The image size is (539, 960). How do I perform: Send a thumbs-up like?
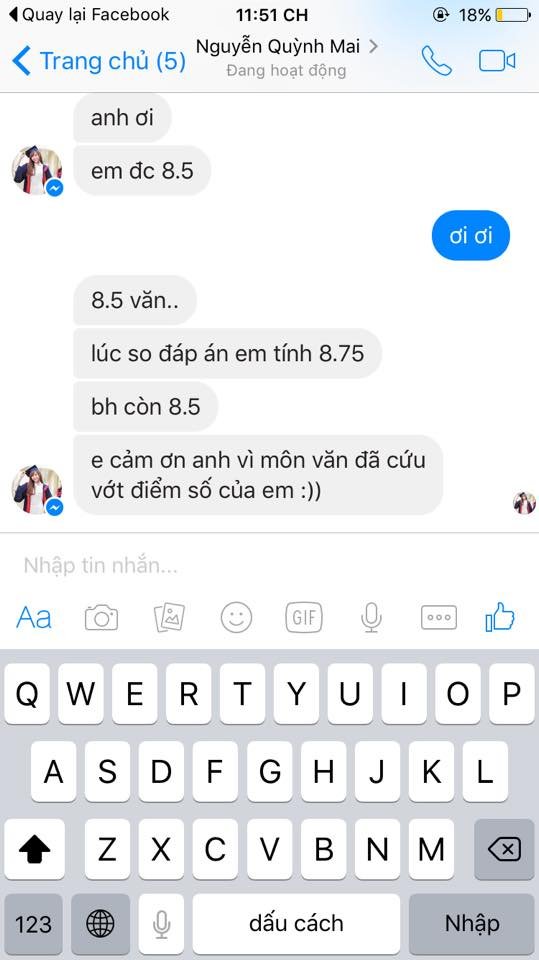500,617
